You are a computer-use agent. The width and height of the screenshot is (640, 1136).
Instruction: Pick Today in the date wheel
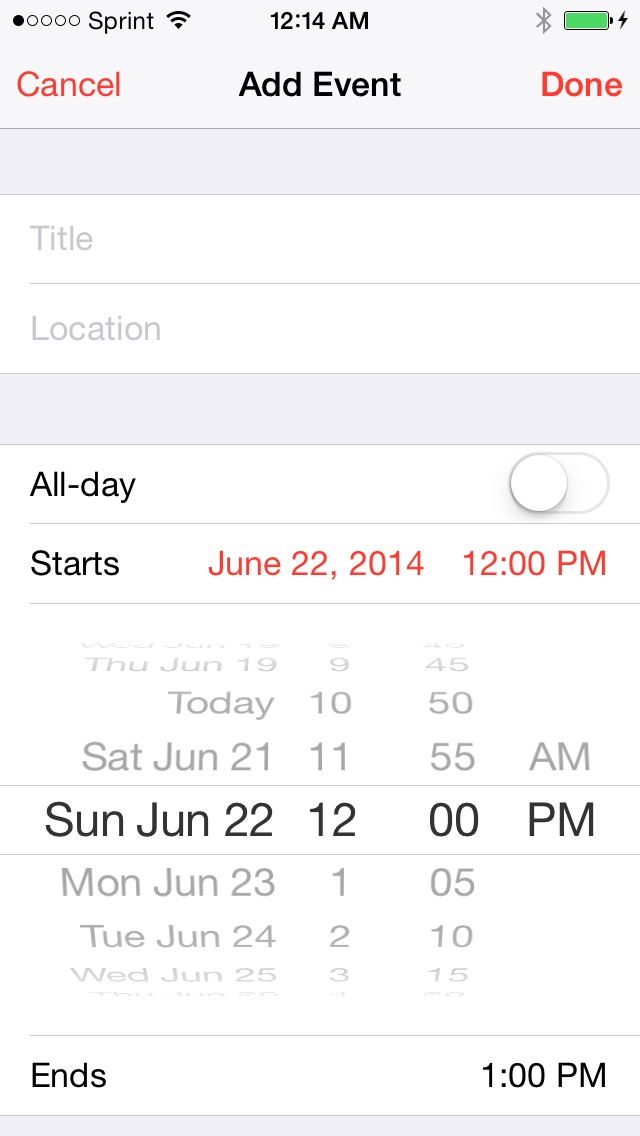221,704
